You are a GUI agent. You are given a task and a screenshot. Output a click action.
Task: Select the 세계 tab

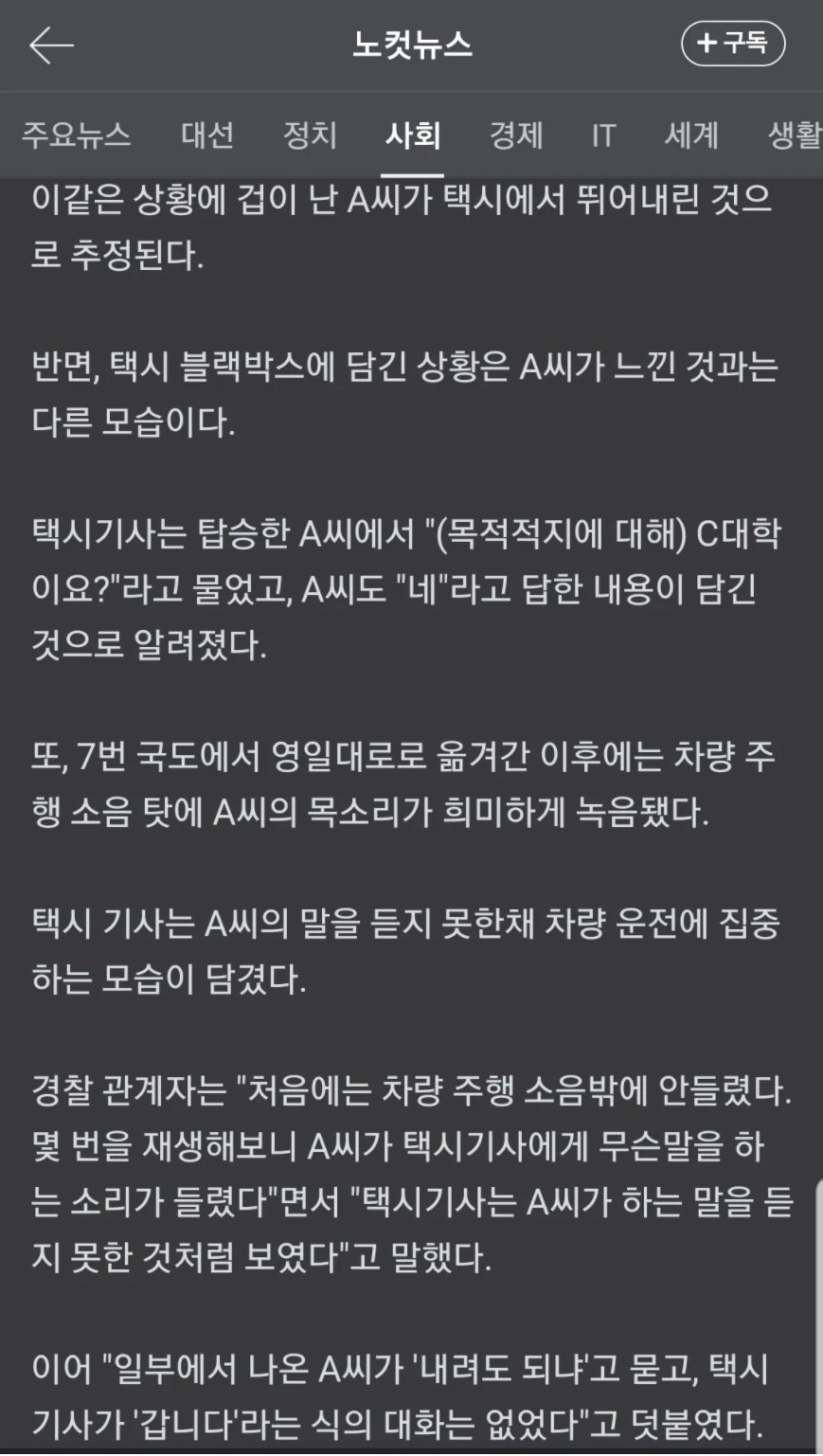[691, 135]
